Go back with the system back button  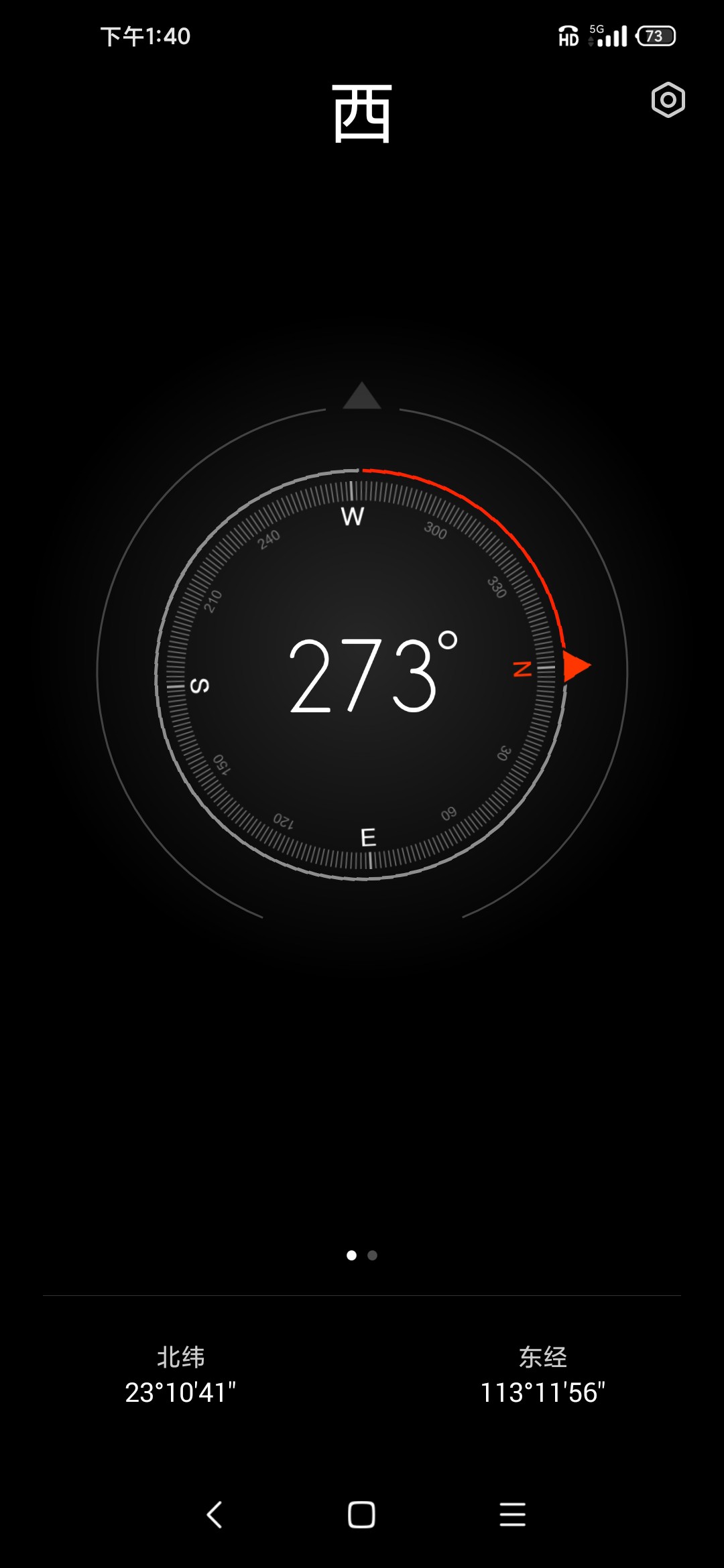coord(215,1514)
